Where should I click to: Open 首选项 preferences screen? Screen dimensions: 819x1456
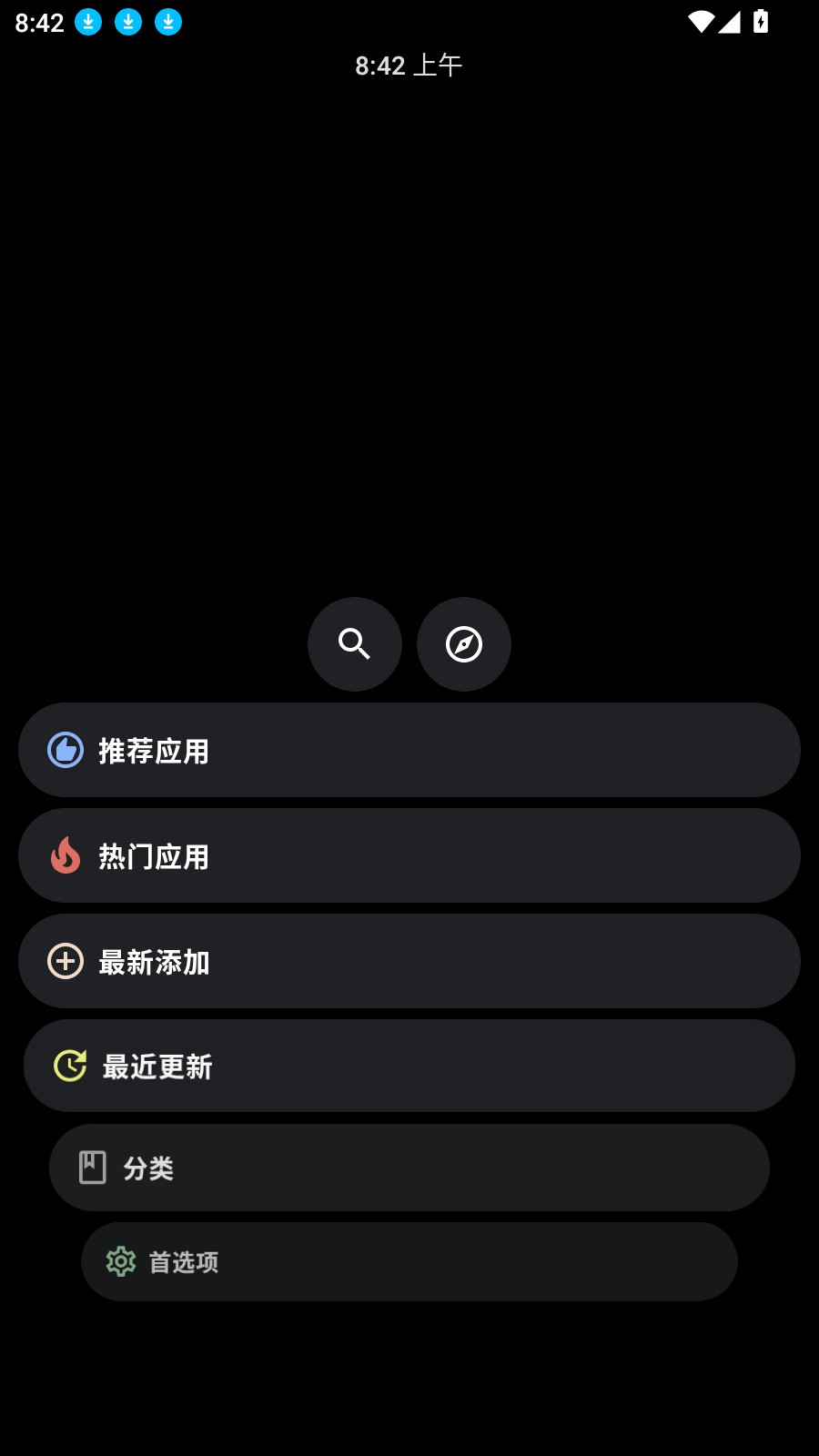pyautogui.click(x=409, y=1261)
